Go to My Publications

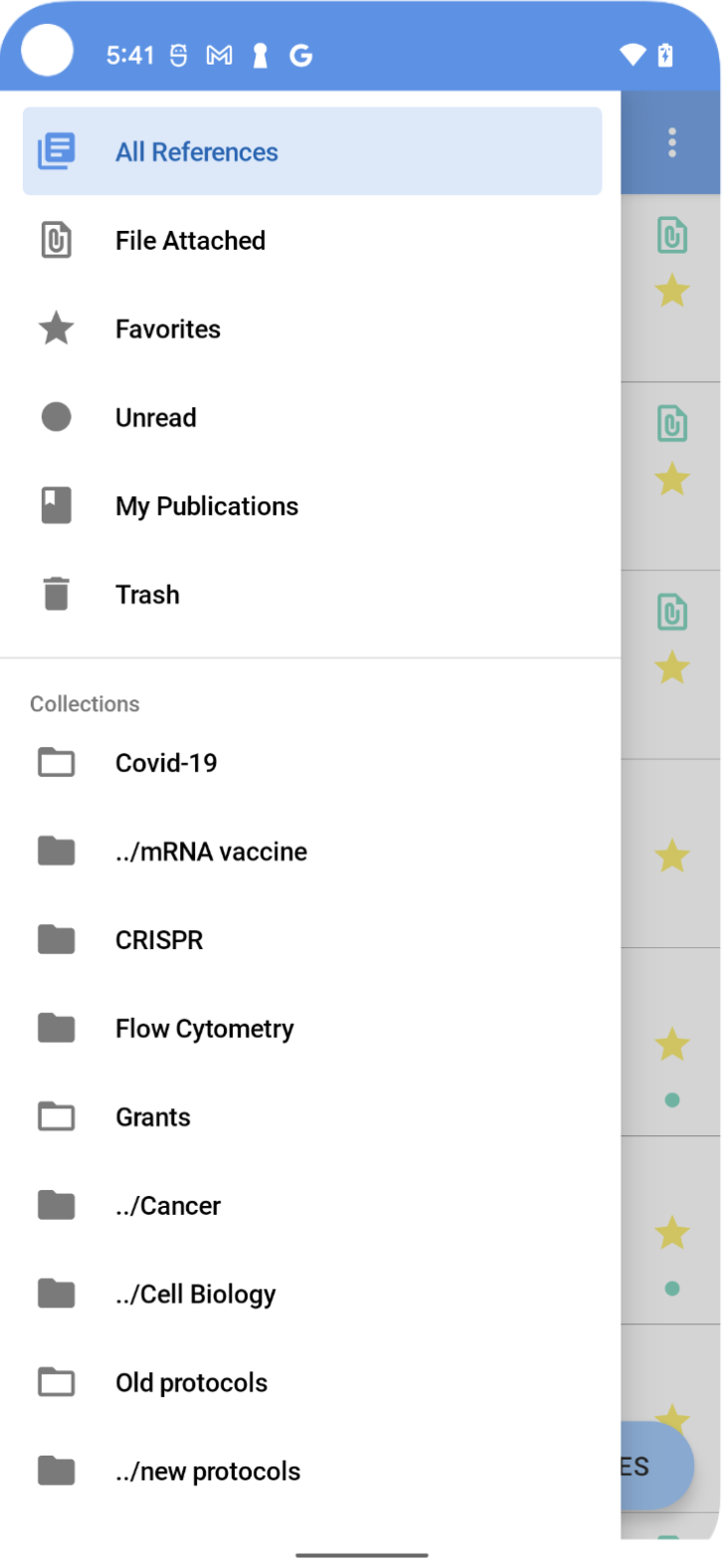311,505
